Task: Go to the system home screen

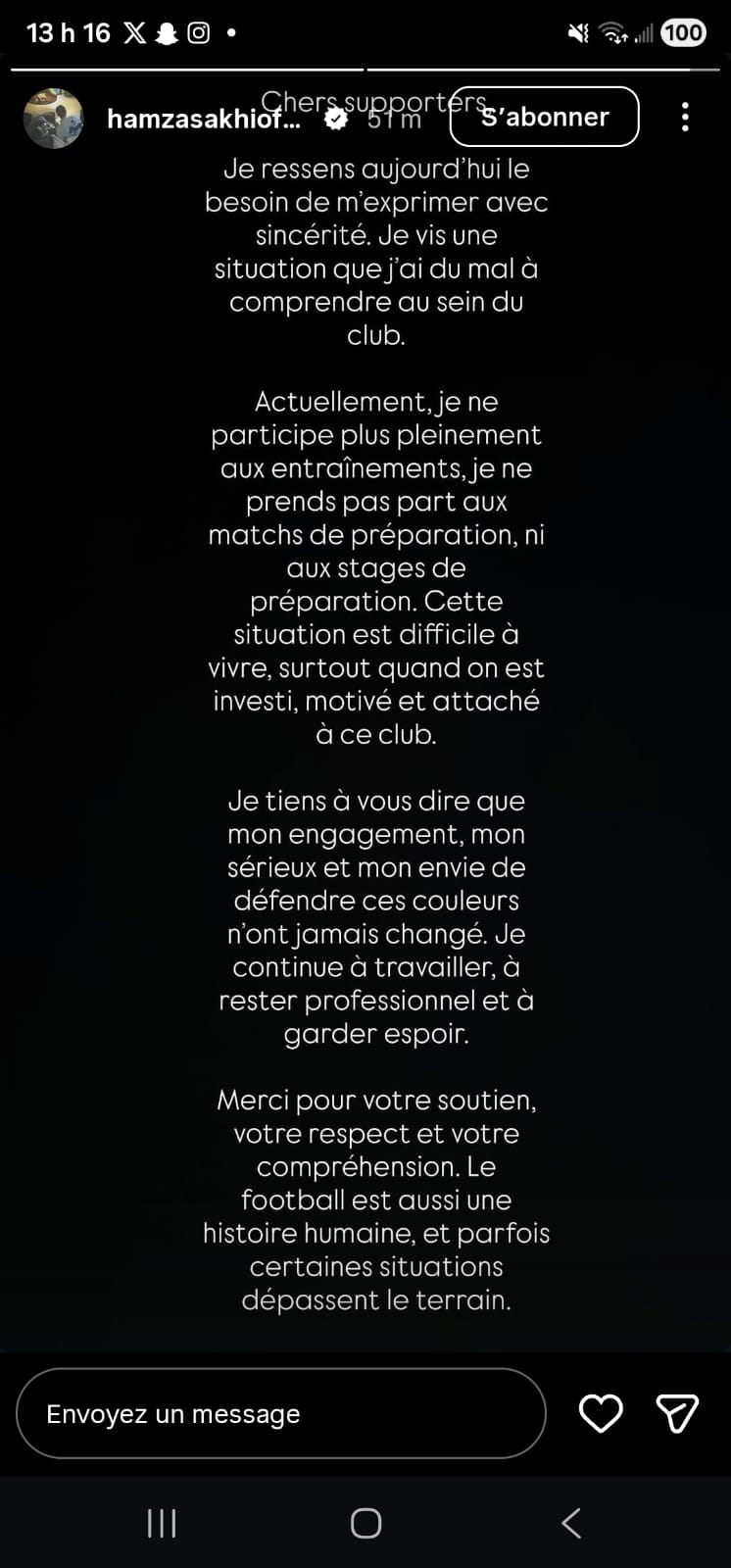Action: point(365,1523)
